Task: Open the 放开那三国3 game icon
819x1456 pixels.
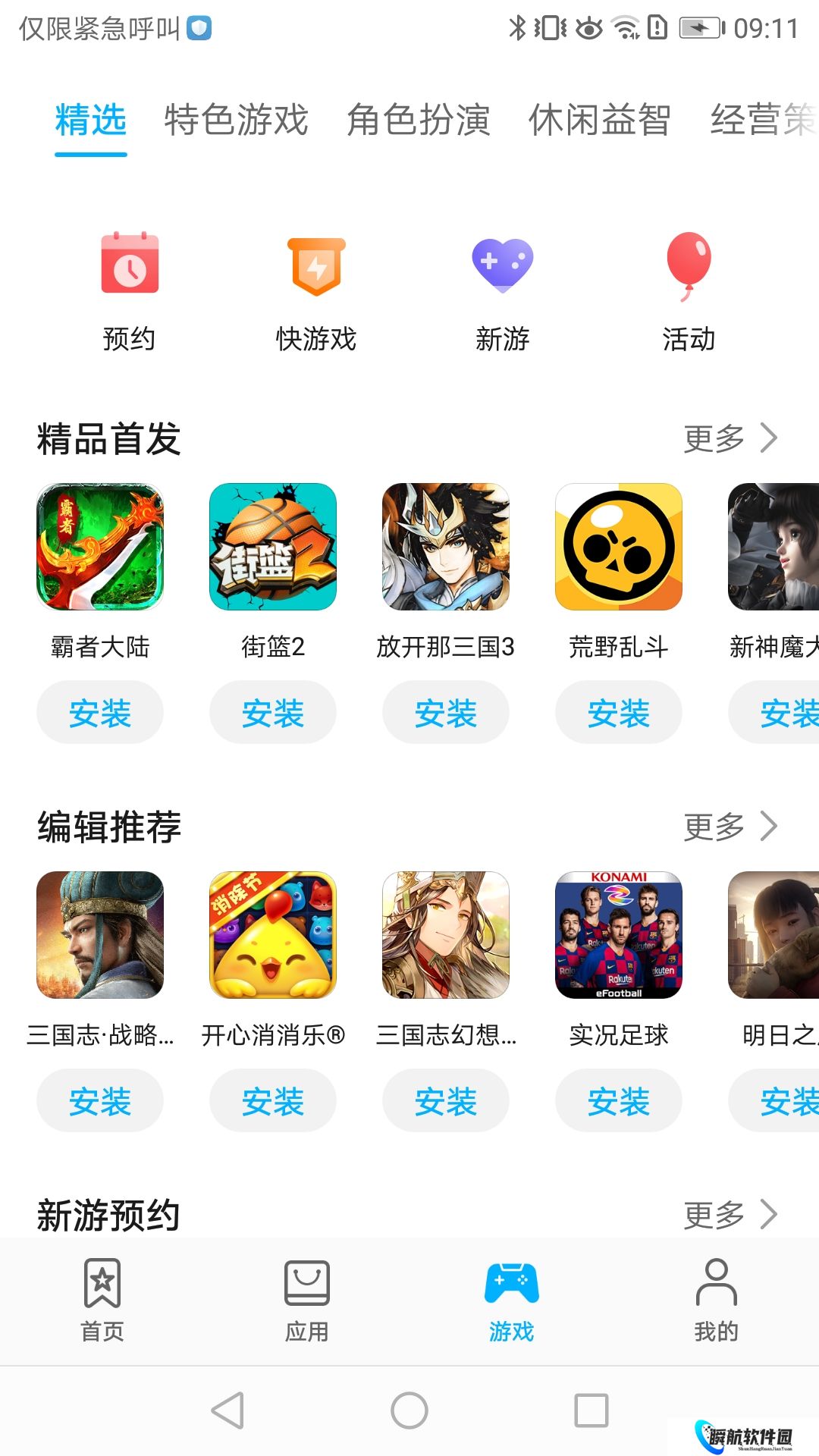Action: [x=446, y=547]
